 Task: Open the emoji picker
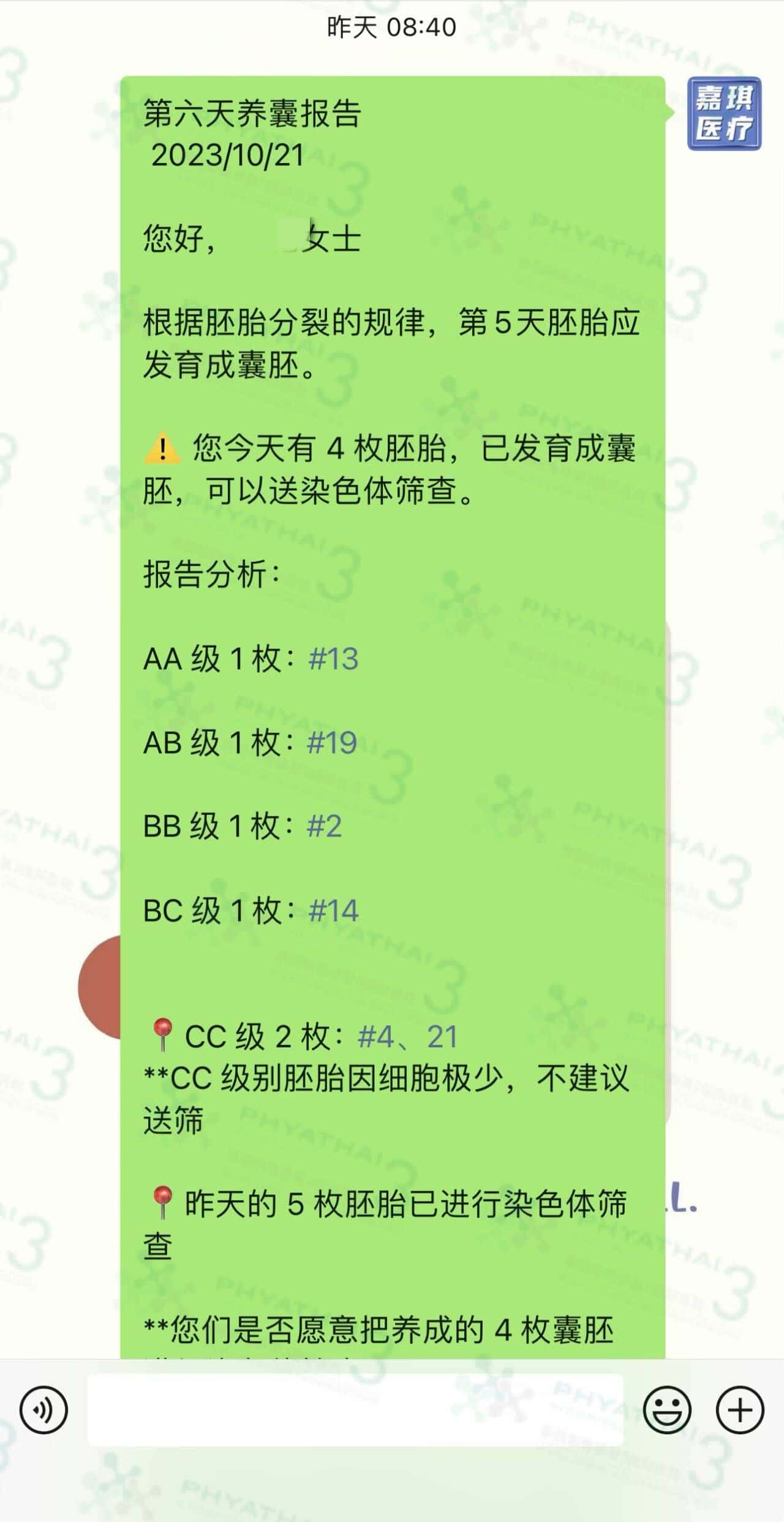pos(667,1409)
